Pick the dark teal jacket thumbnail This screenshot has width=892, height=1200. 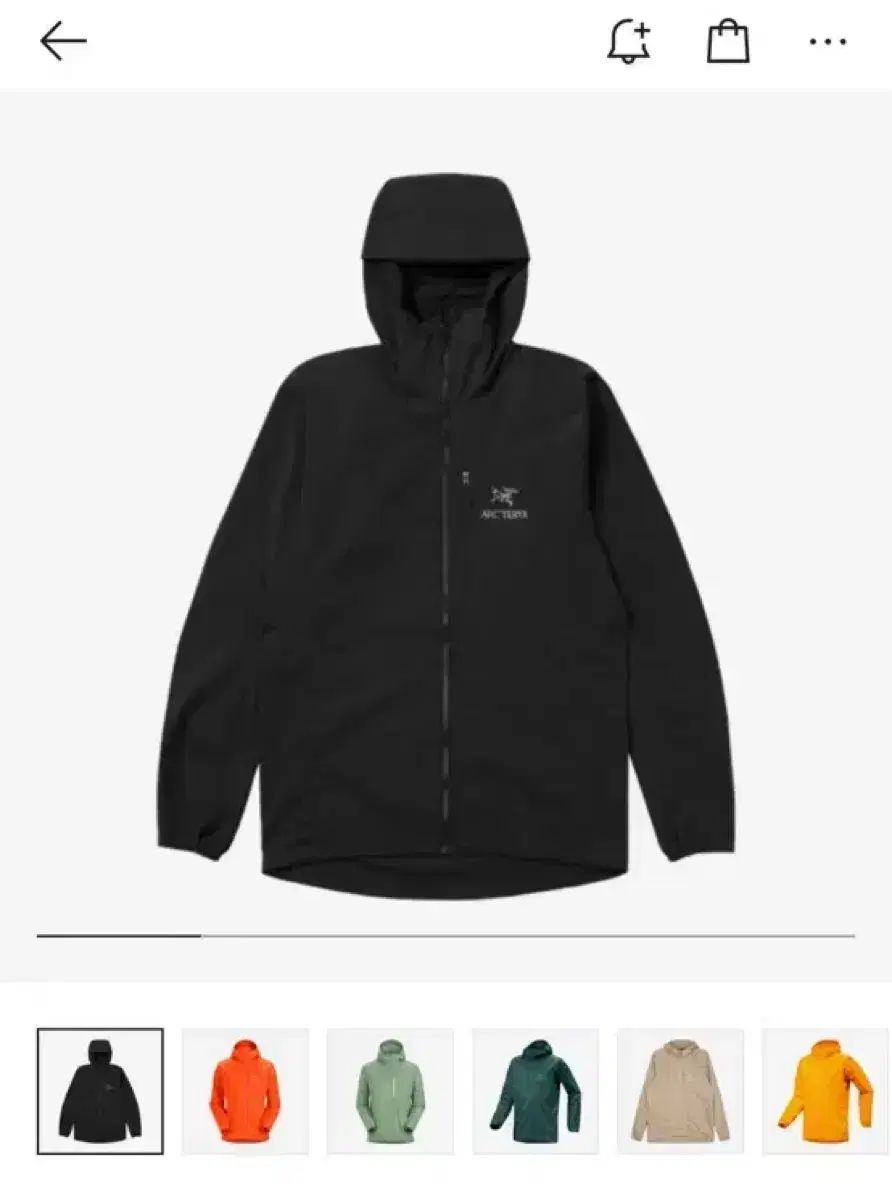click(535, 1090)
